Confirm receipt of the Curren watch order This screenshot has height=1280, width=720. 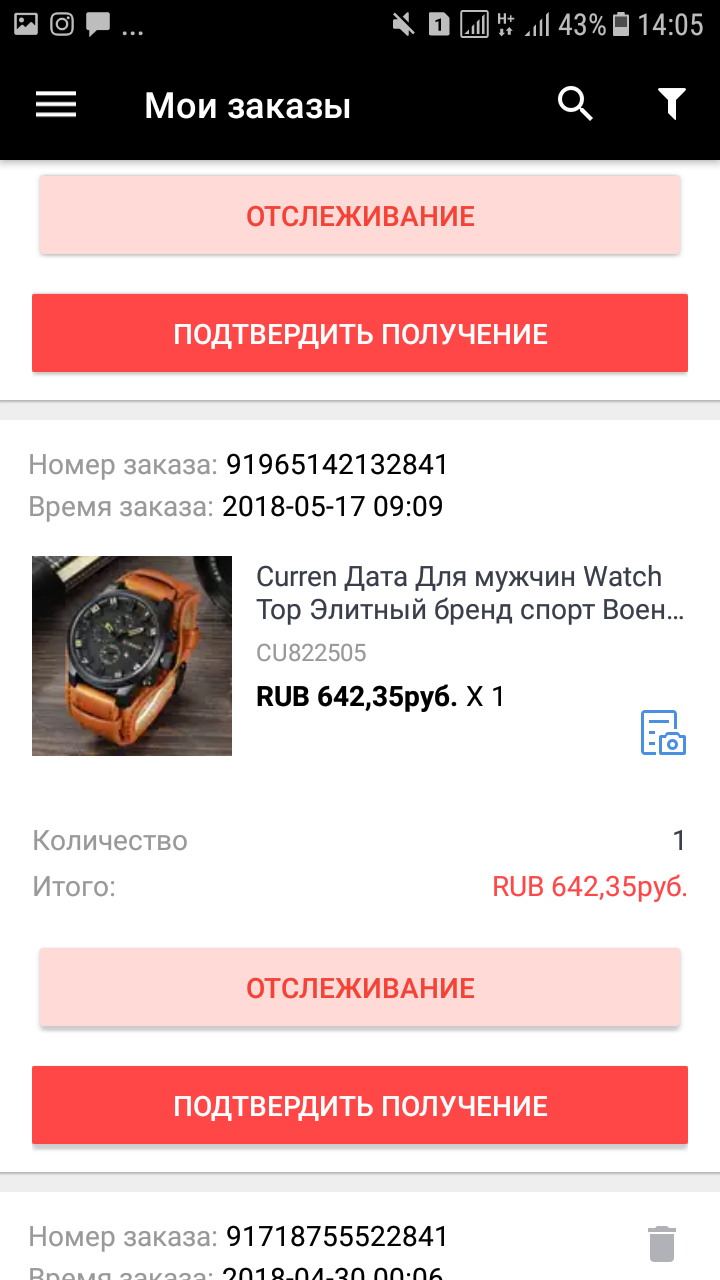360,1105
